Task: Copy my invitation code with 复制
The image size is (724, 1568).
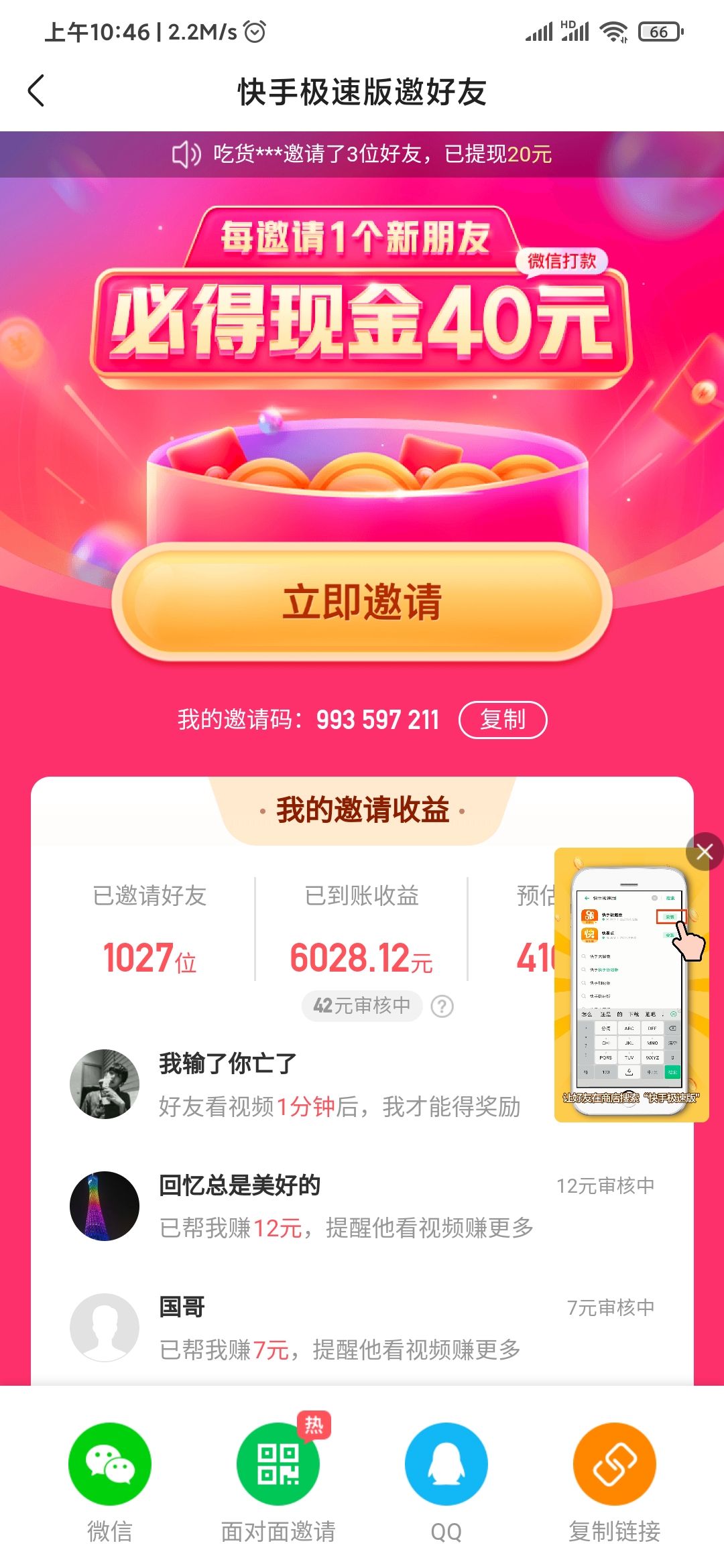Action: [503, 720]
